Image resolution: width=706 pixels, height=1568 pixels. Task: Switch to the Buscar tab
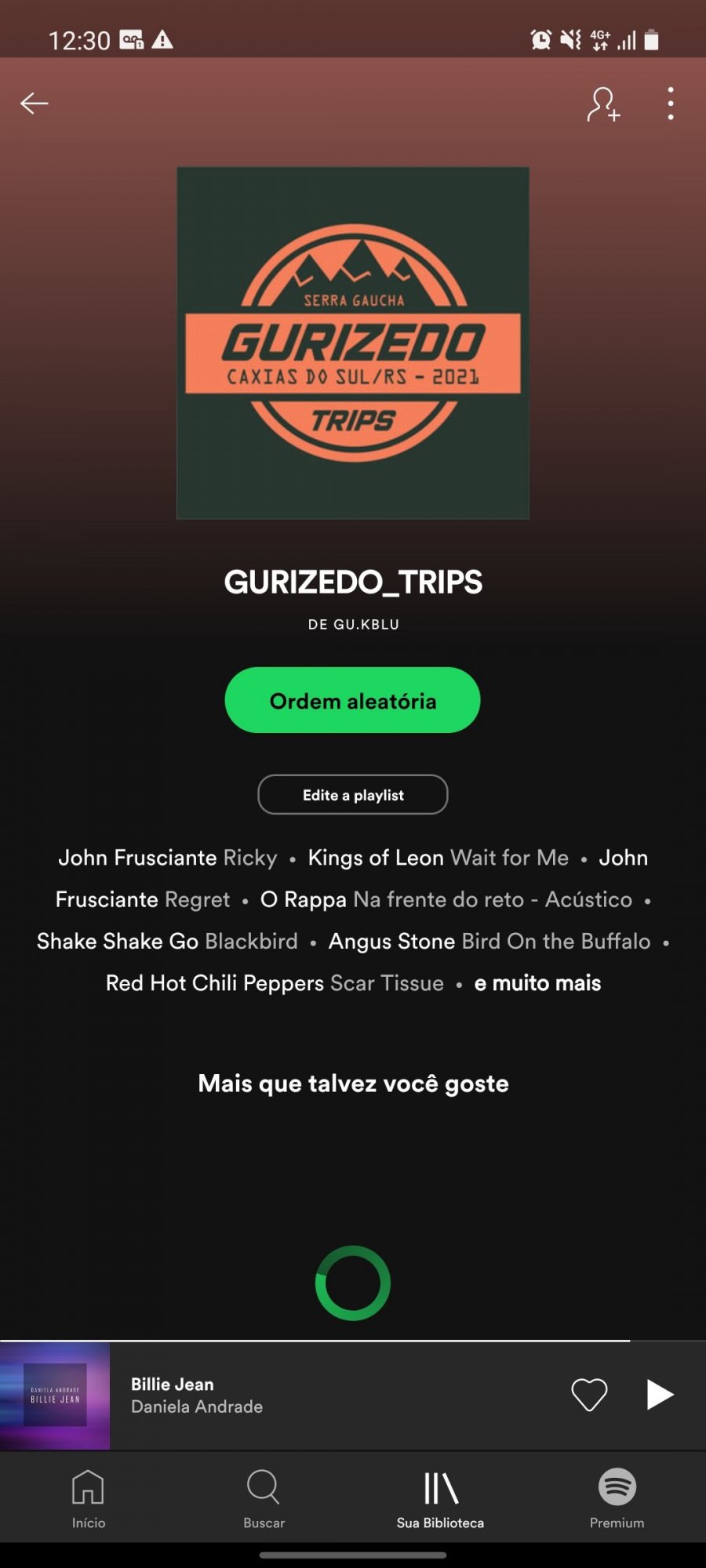(x=264, y=1498)
